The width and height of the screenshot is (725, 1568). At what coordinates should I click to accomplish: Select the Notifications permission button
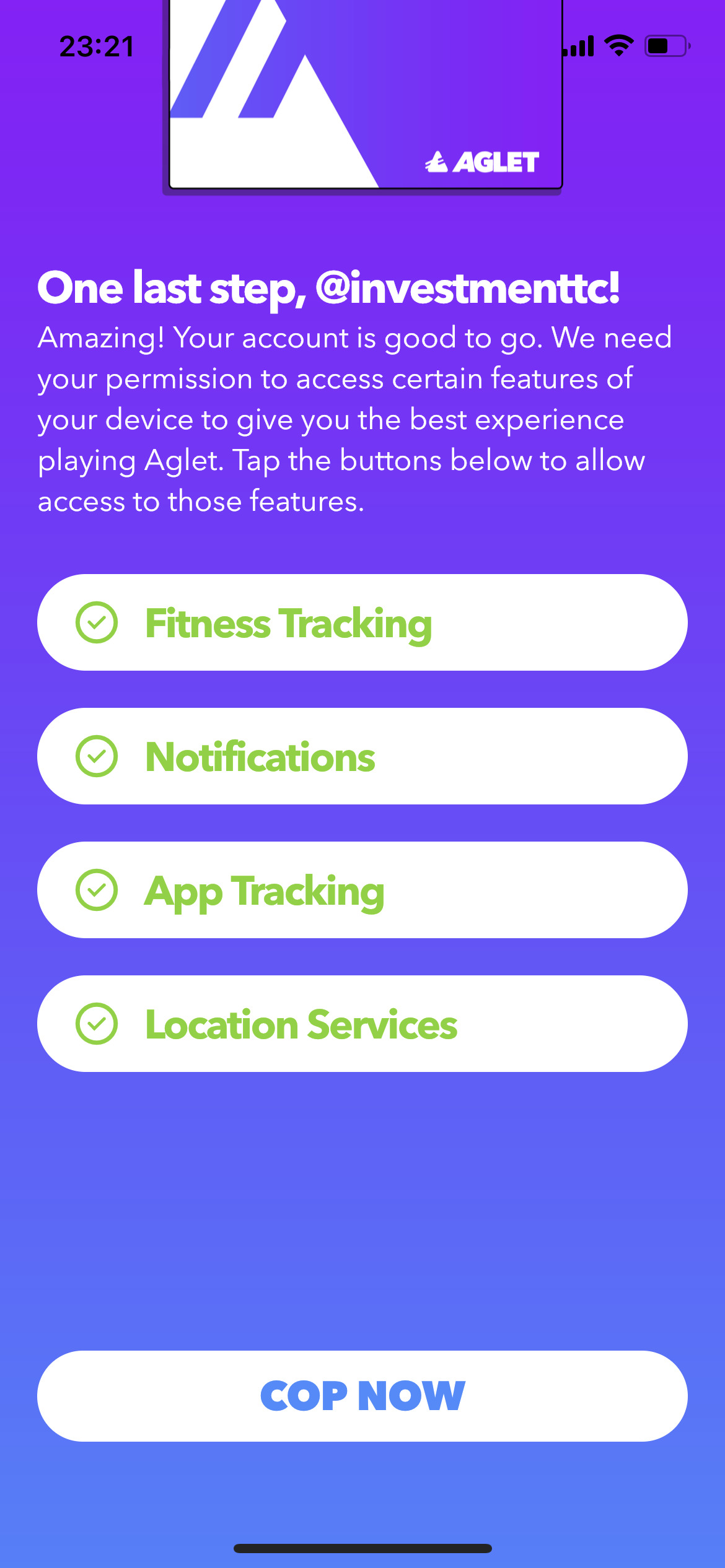tap(362, 756)
